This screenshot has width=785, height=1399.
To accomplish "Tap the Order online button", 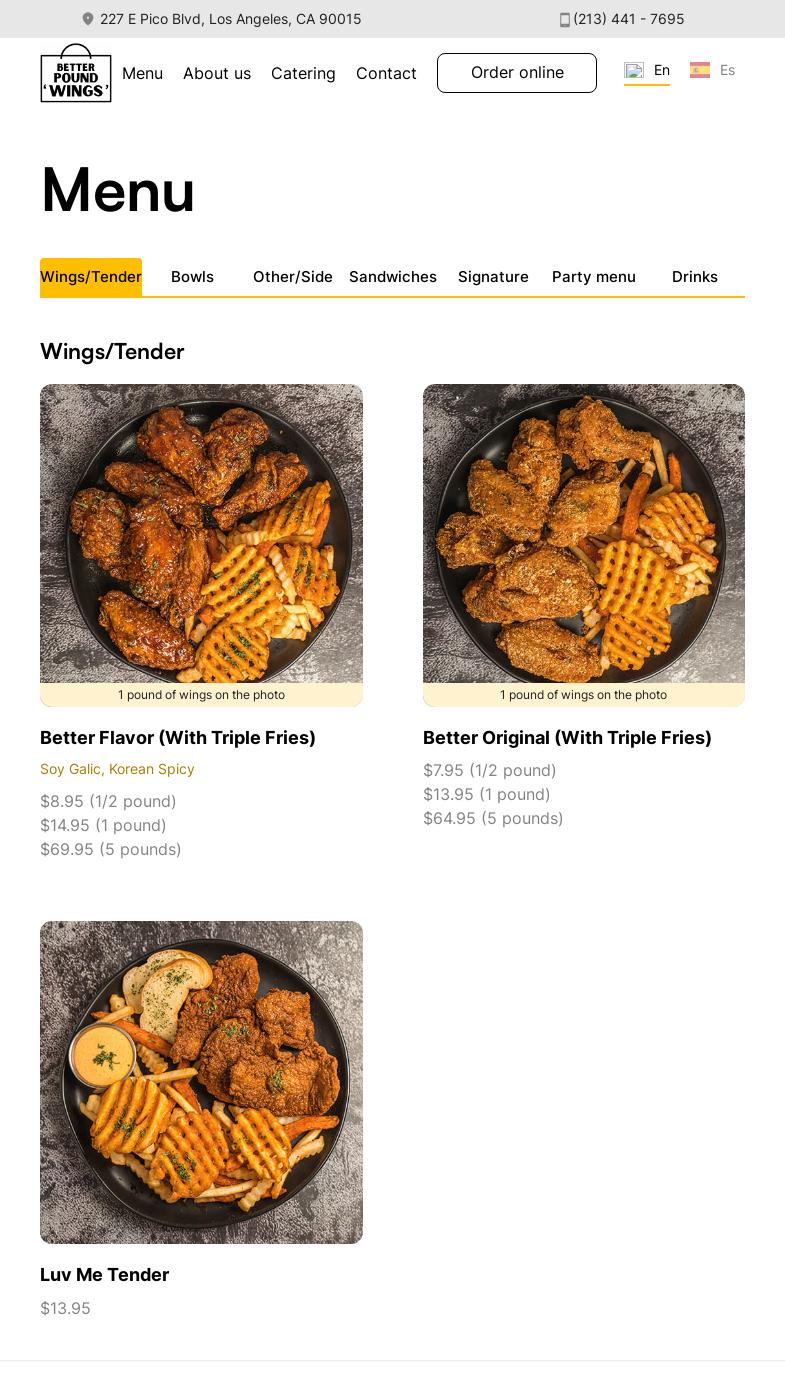I will 517,73.
